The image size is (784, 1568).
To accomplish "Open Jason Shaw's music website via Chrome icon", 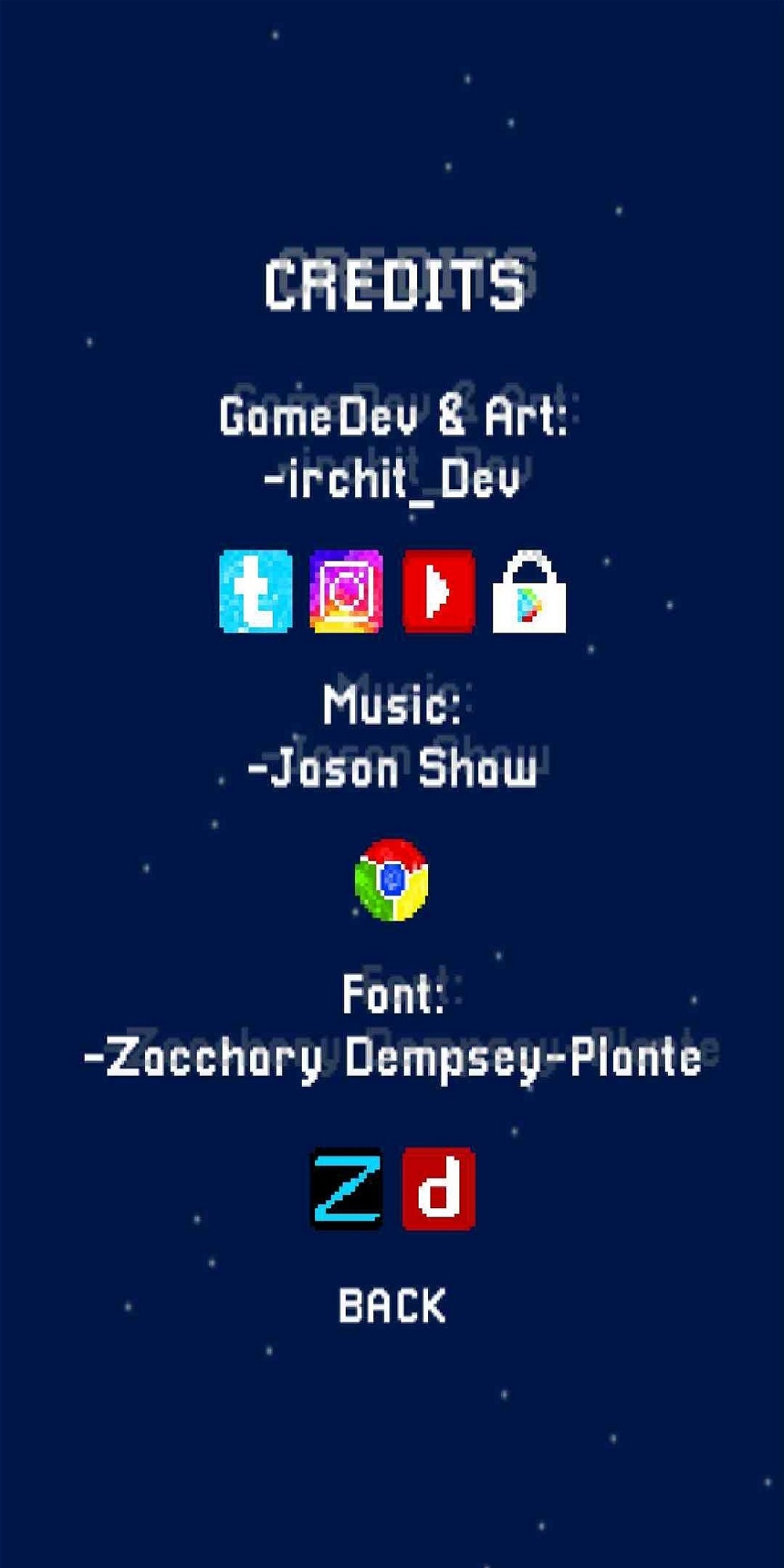I will click(x=391, y=880).
